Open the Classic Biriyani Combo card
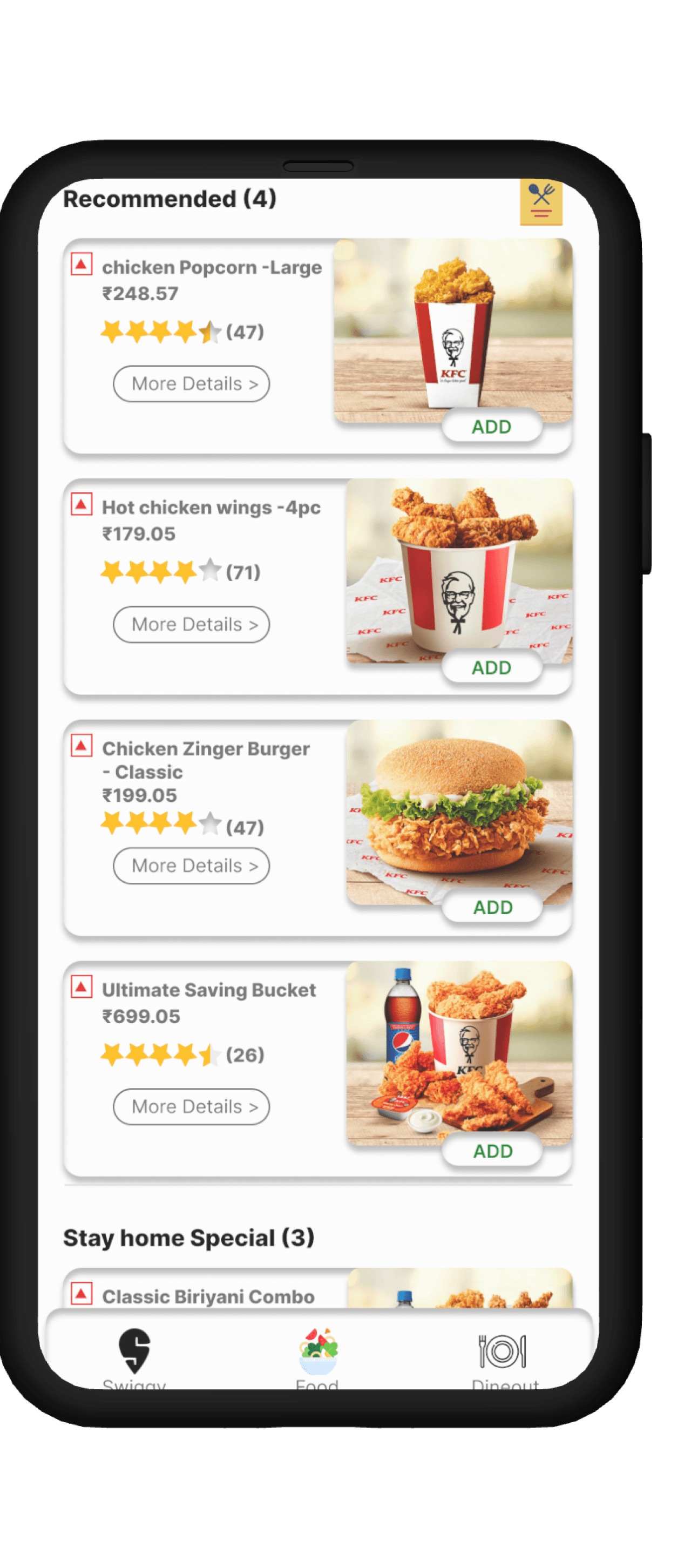 click(208, 1295)
